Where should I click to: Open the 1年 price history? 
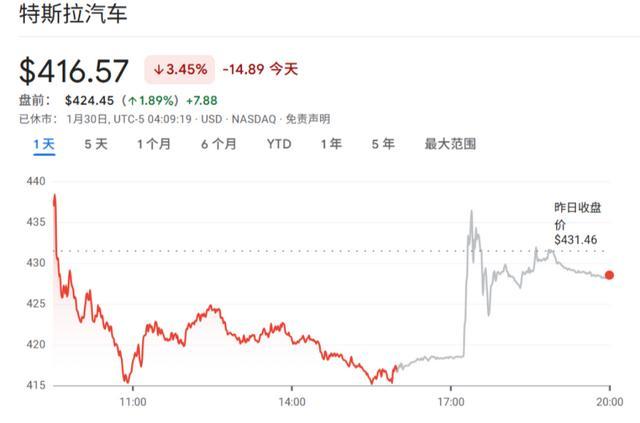(x=331, y=144)
